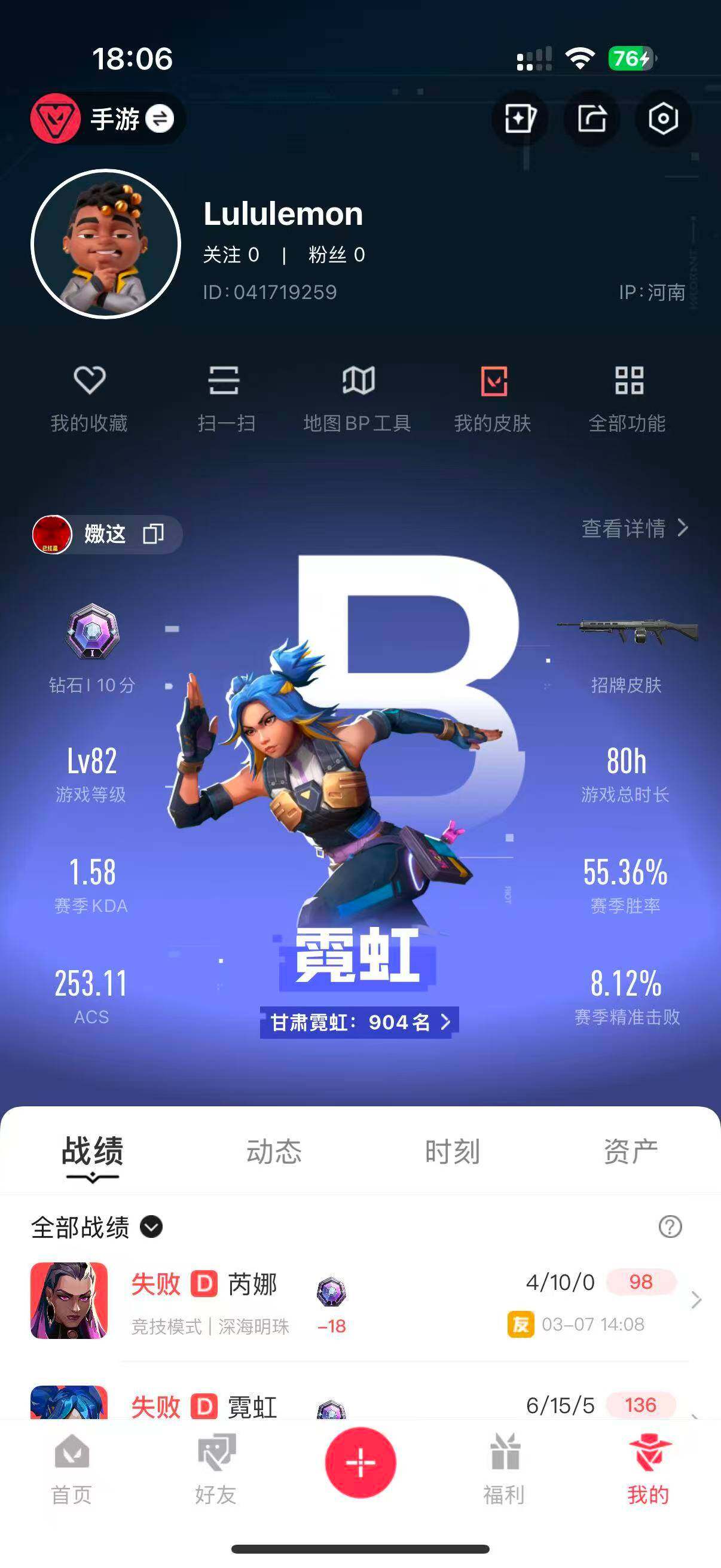Screen dimensions: 721x1568
Task: Share the profile via share icon
Action: point(591,120)
